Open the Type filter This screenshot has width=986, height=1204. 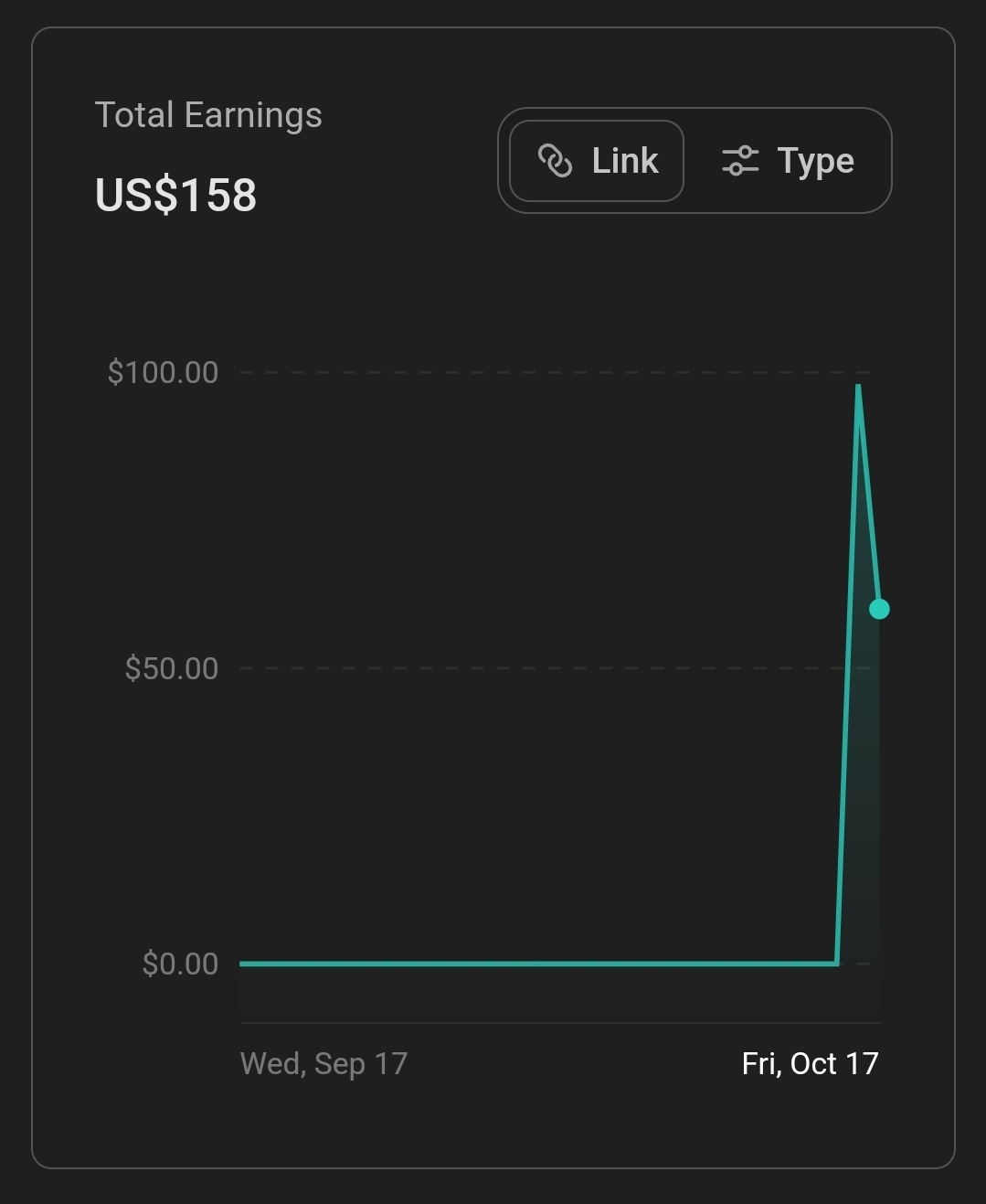pyautogui.click(x=788, y=161)
